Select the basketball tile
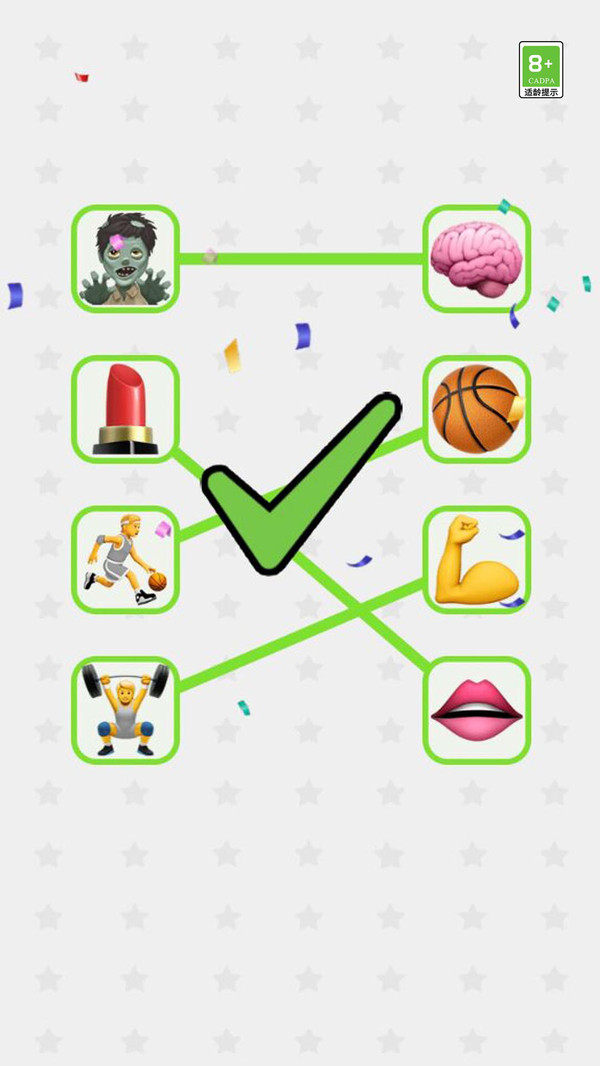Screen dimensions: 600x1066 476,409
